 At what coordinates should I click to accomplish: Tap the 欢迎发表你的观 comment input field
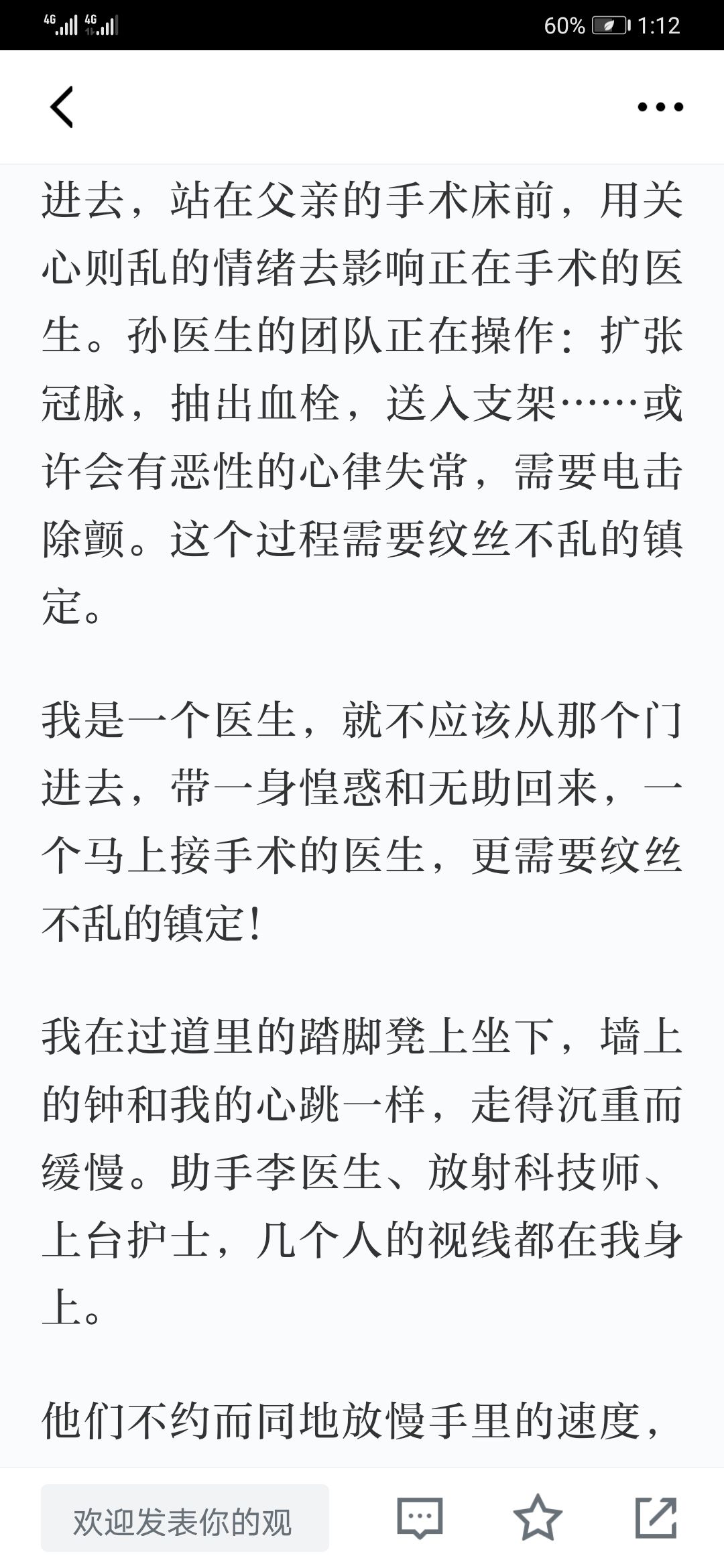[x=185, y=1518]
